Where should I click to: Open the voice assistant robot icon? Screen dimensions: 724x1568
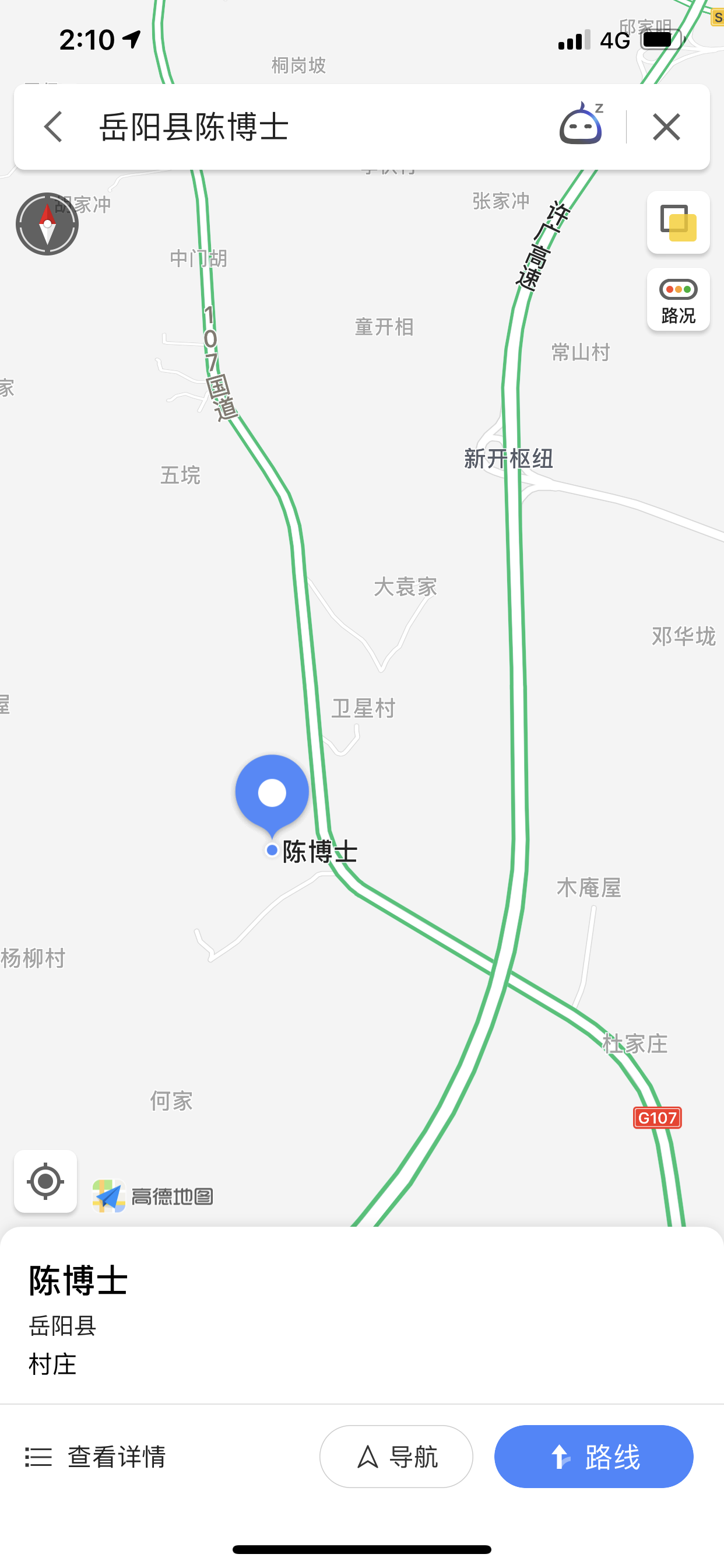coord(581,124)
